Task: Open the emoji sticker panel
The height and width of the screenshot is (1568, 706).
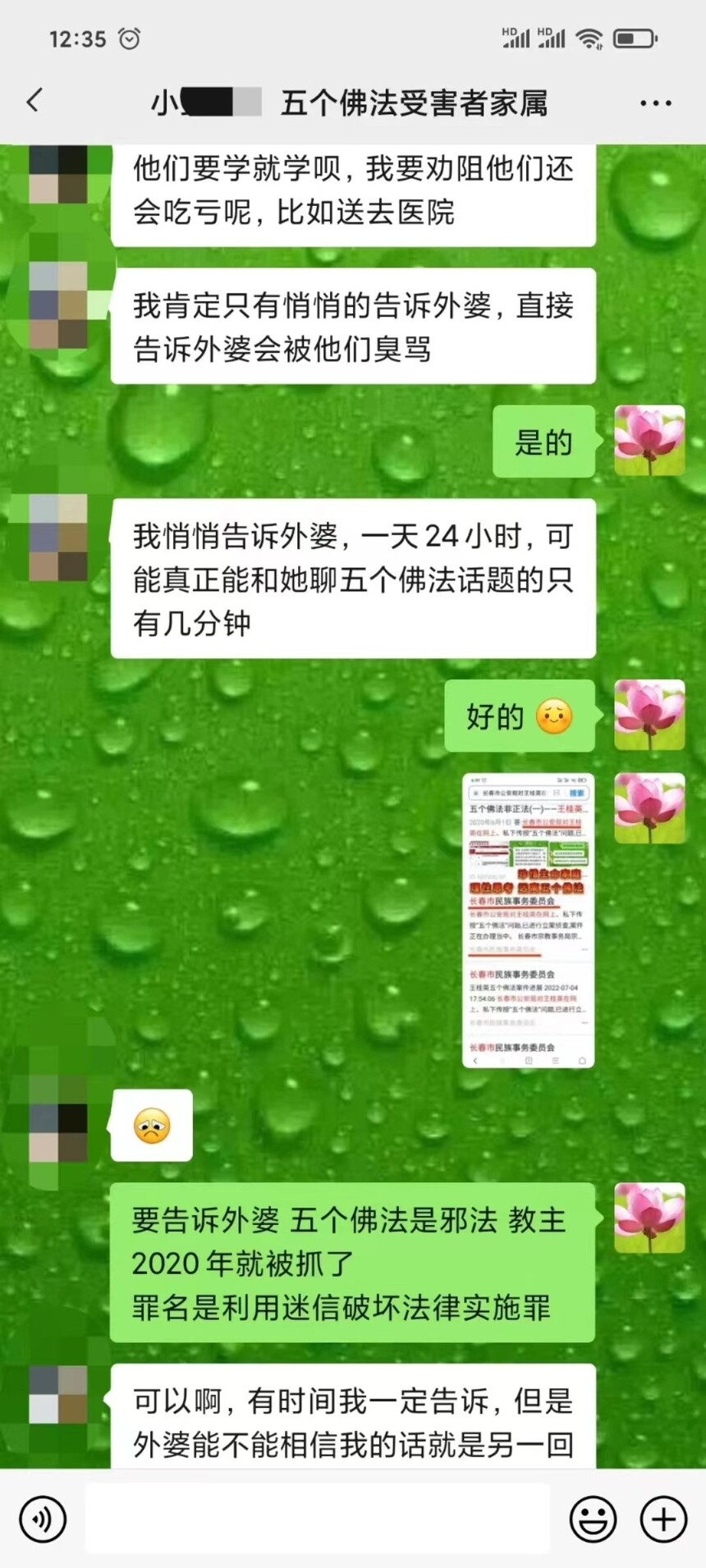Action: click(x=593, y=1519)
